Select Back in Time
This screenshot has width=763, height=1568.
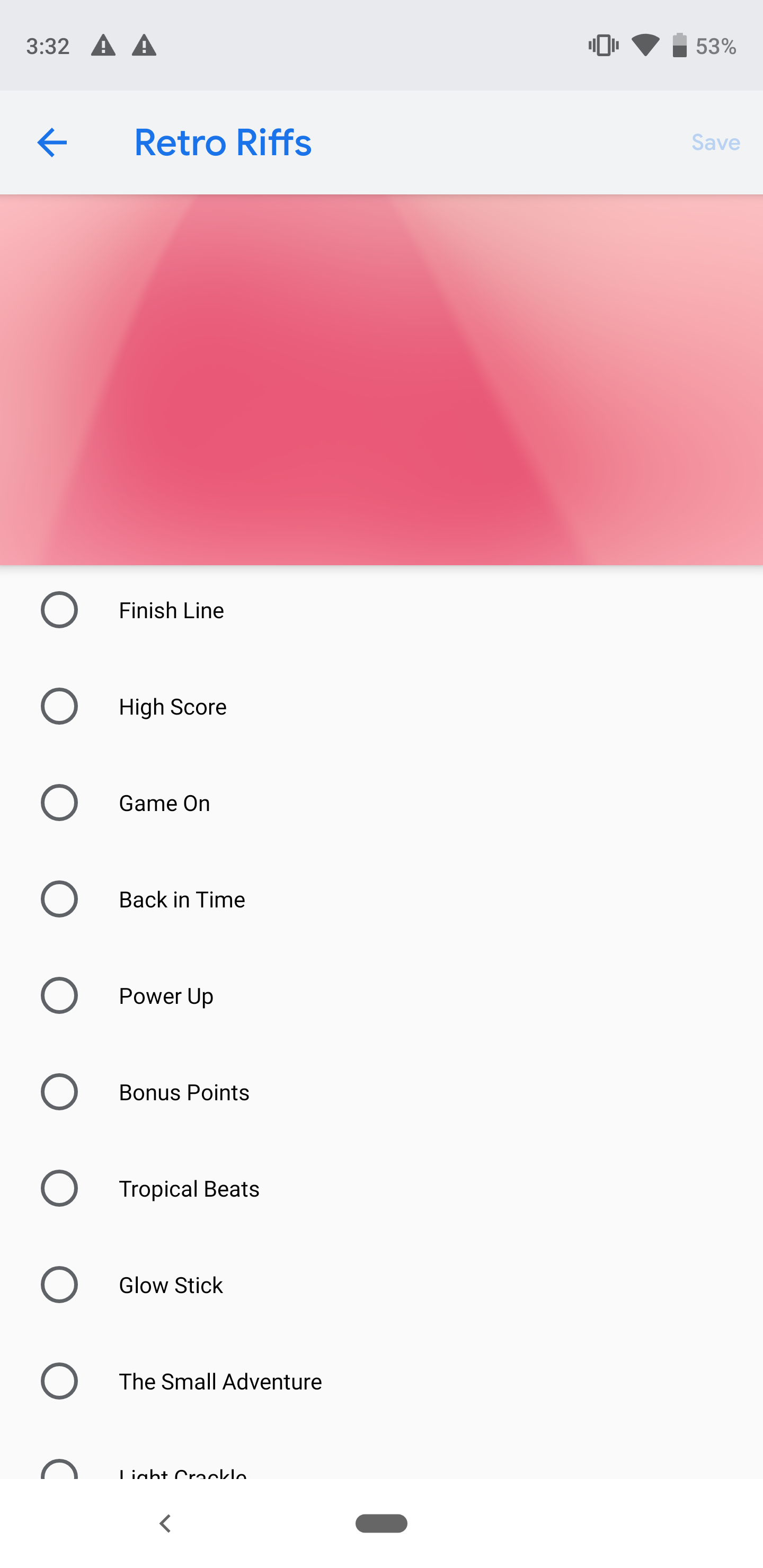tap(381, 899)
